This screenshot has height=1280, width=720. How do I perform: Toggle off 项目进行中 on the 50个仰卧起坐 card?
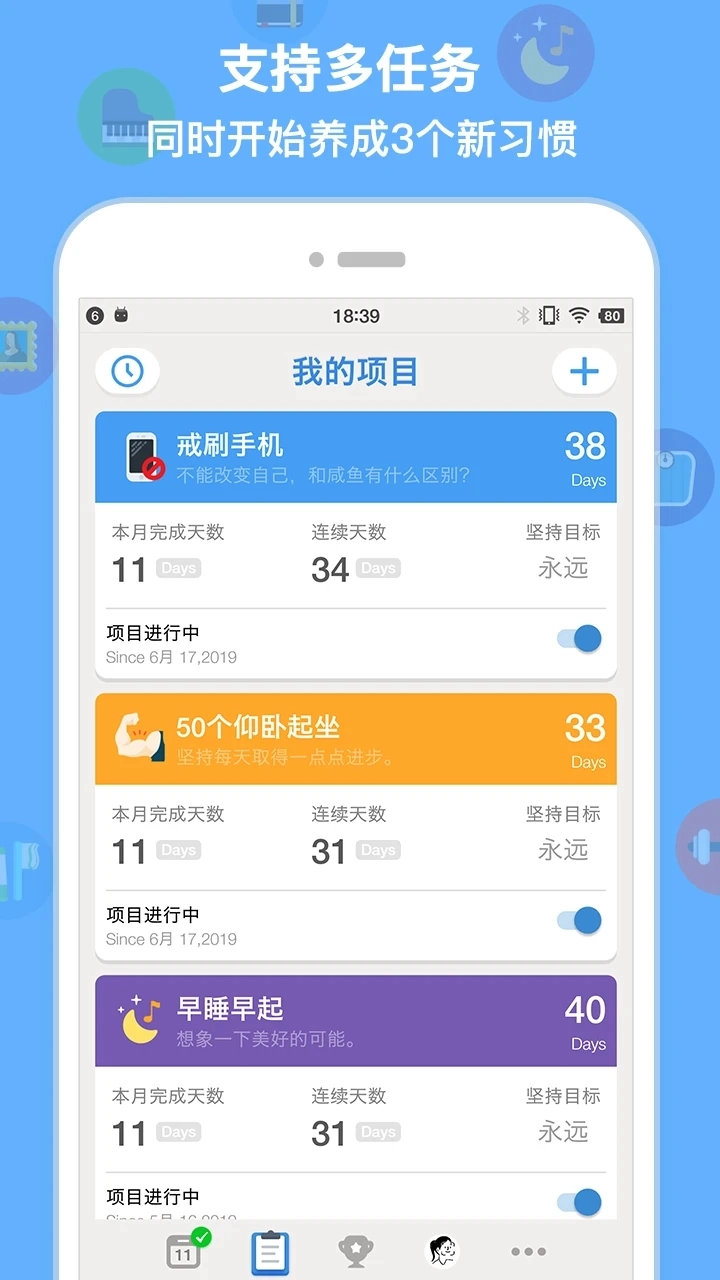pyautogui.click(x=577, y=920)
